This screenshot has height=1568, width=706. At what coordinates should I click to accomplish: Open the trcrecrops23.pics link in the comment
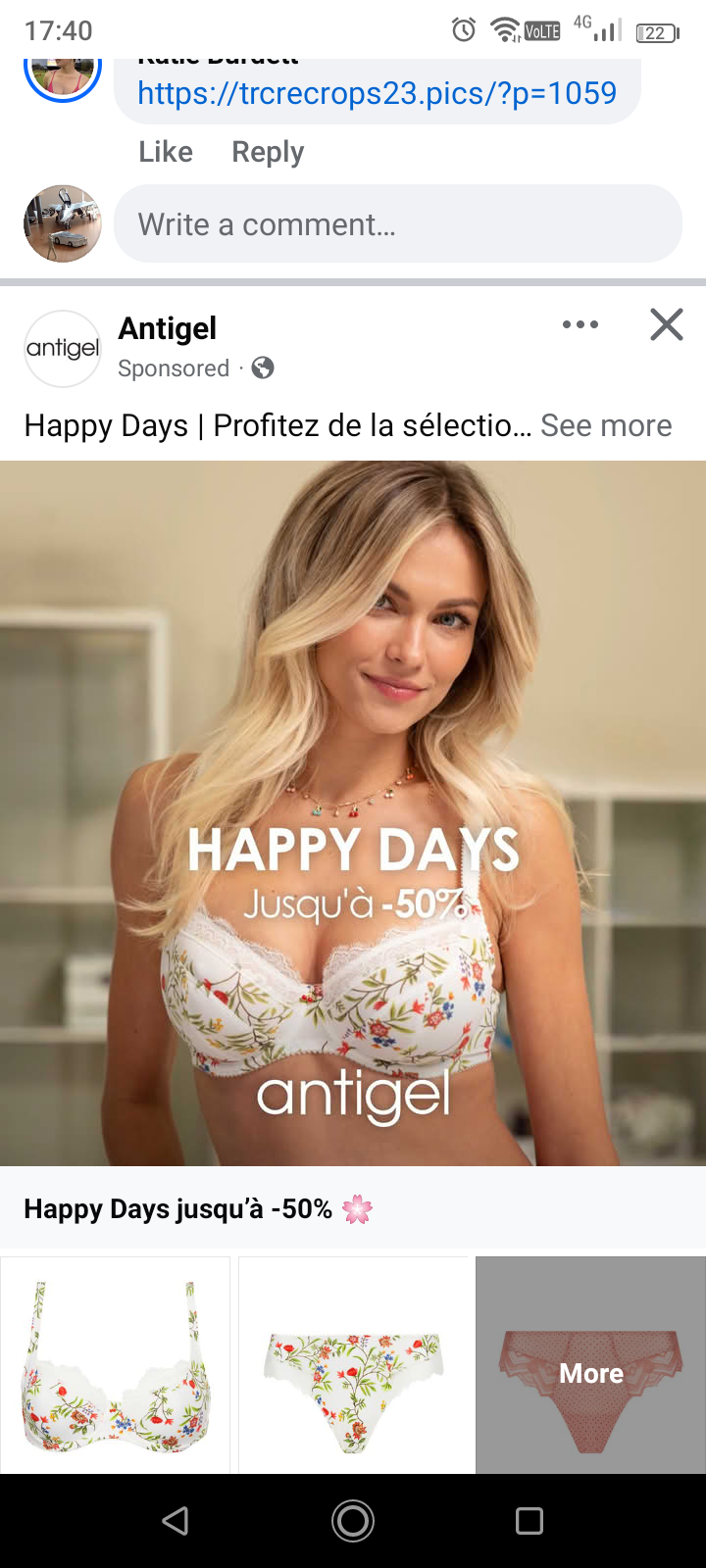pos(377,93)
